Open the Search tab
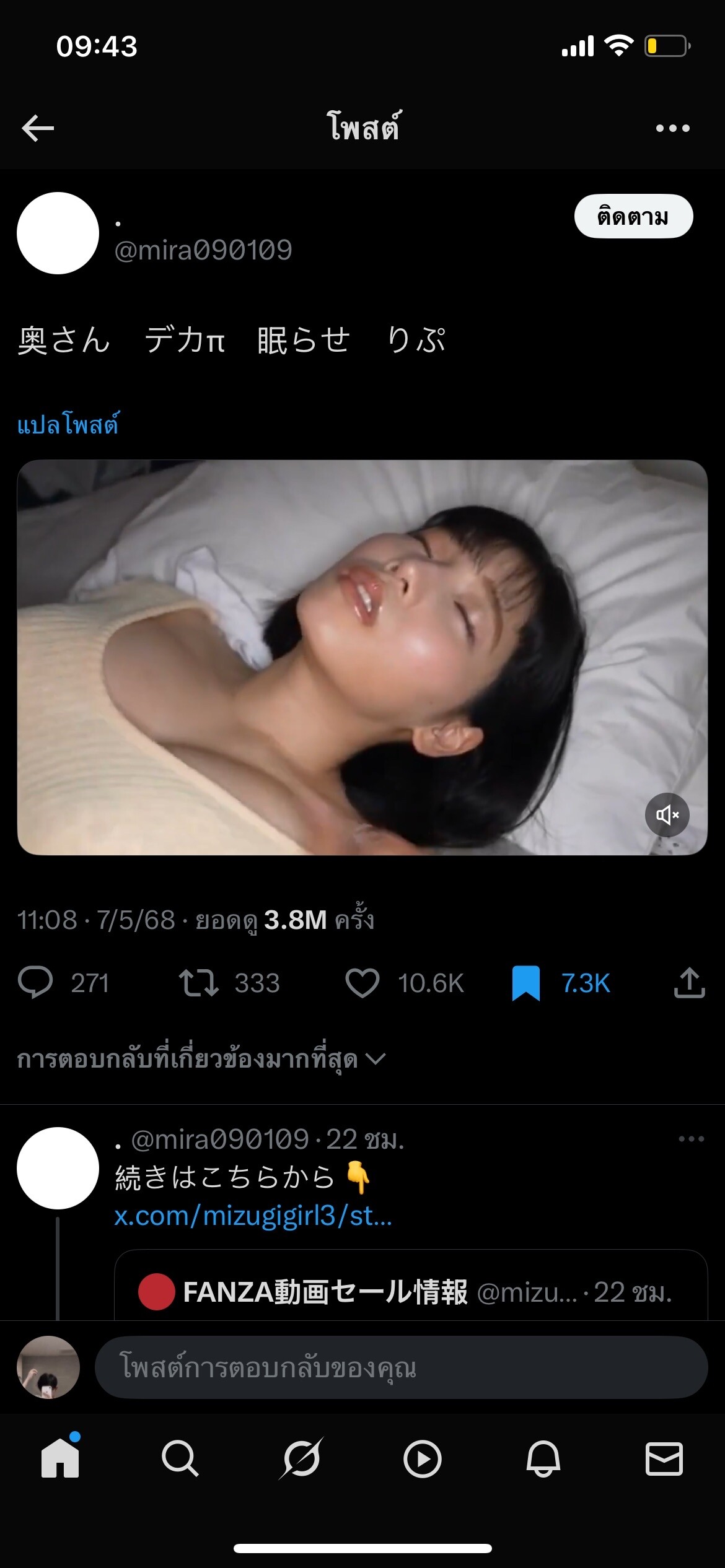Viewport: 725px width, 1568px height. pyautogui.click(x=180, y=1459)
